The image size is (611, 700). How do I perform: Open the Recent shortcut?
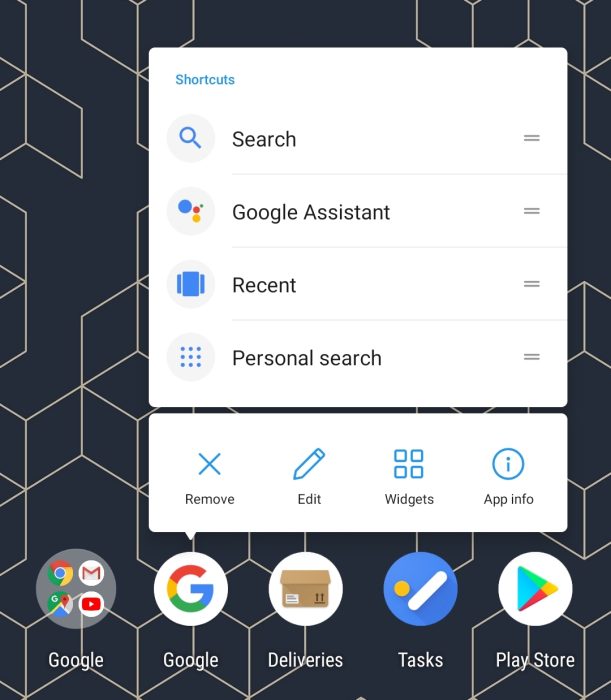tap(264, 285)
